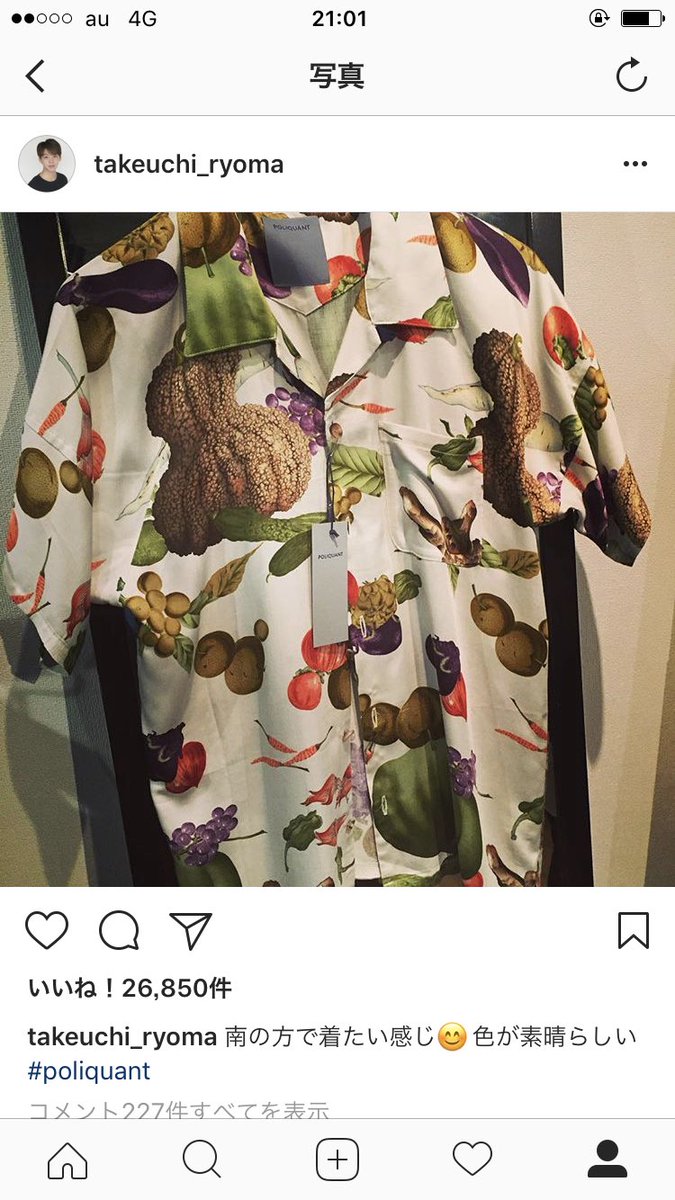Viewport: 675px width, 1200px height.
Task: Refresh the post with the reload icon
Action: [631, 76]
